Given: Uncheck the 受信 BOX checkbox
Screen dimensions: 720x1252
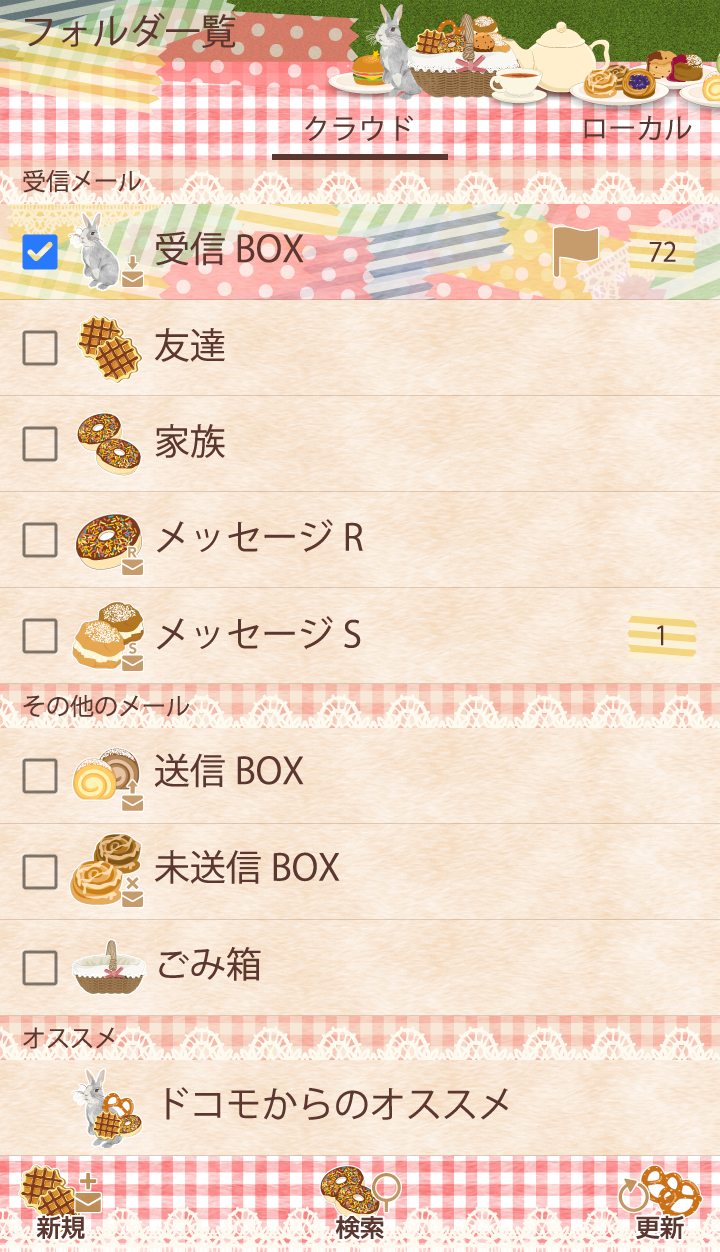Looking at the screenshot, I should tap(40, 252).
